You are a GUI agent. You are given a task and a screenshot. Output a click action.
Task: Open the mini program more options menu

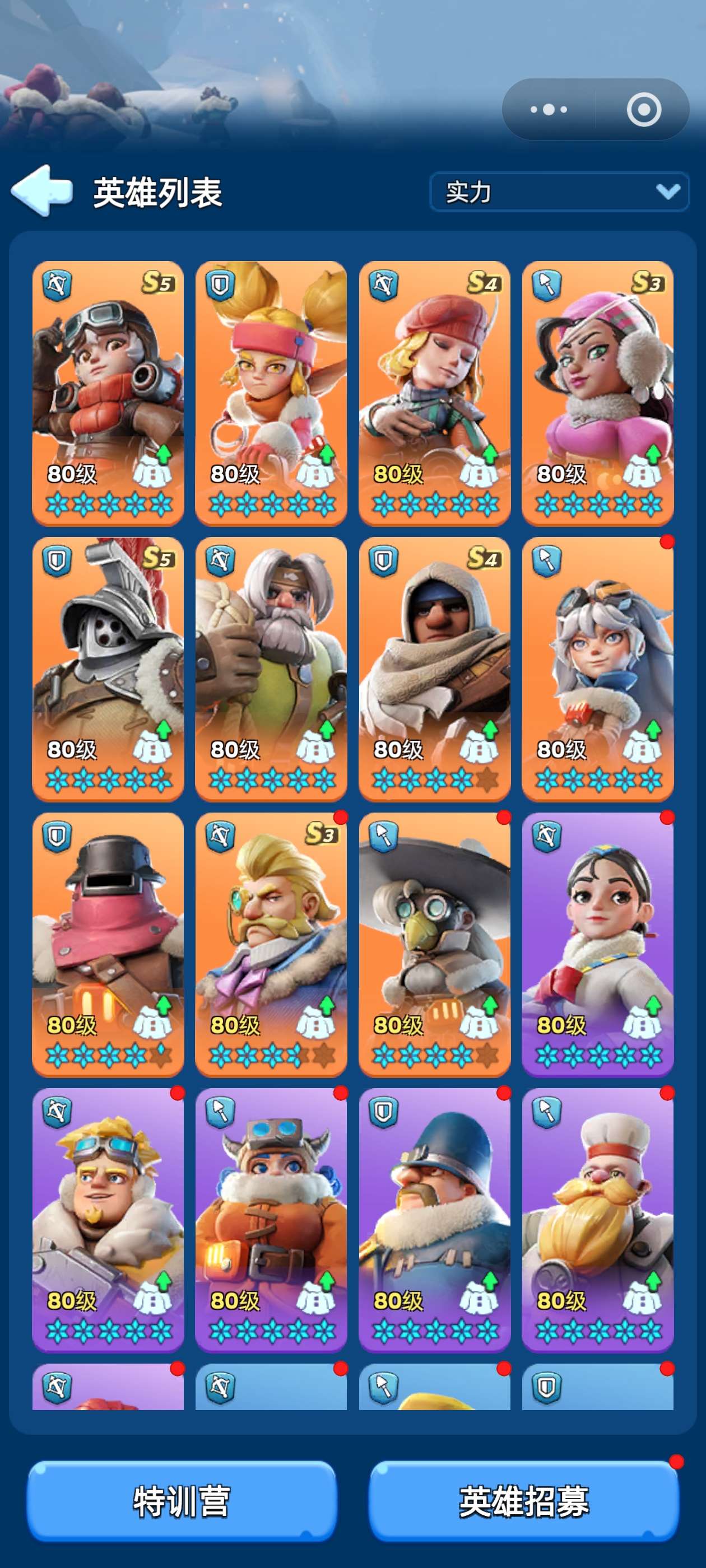[548, 110]
